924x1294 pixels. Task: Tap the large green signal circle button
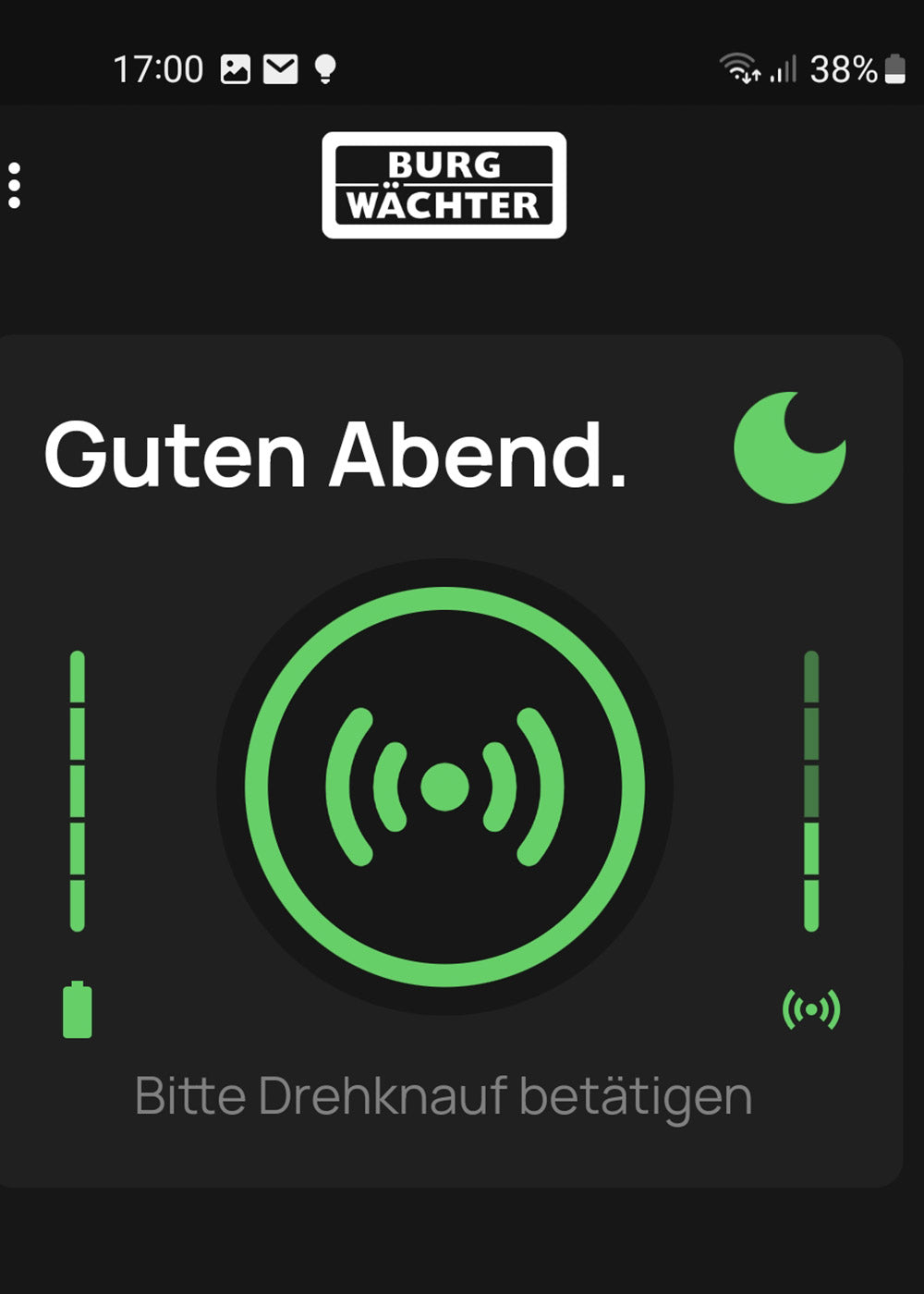click(444, 787)
